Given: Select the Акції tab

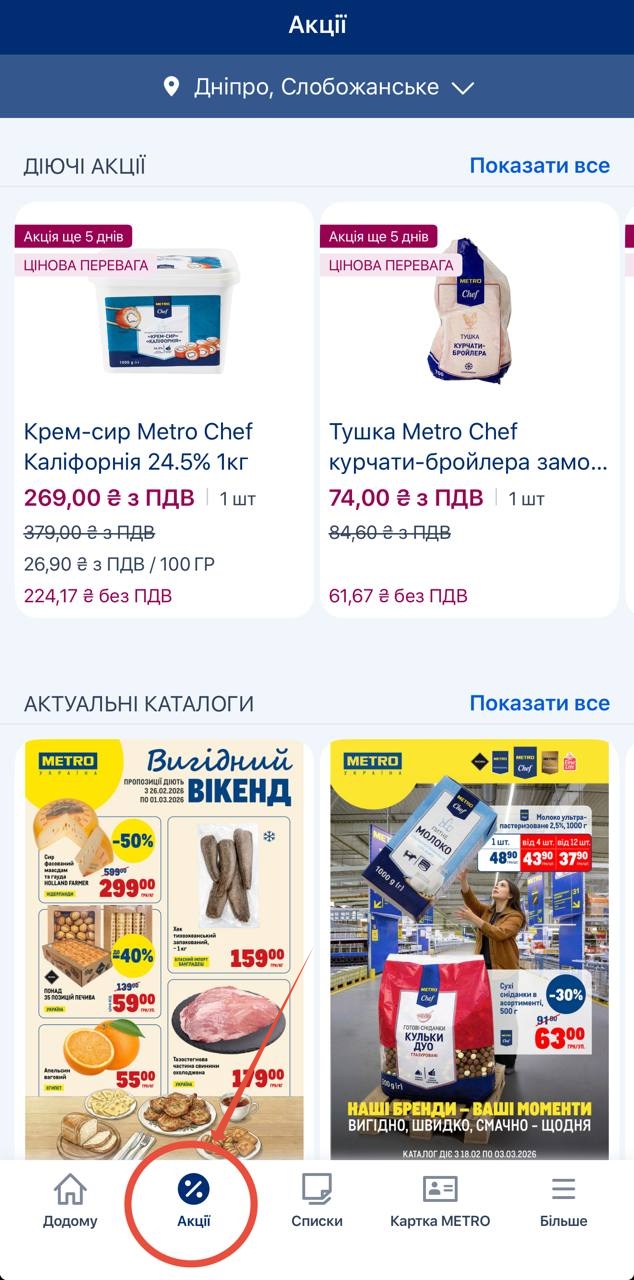Looking at the screenshot, I should tap(193, 1202).
